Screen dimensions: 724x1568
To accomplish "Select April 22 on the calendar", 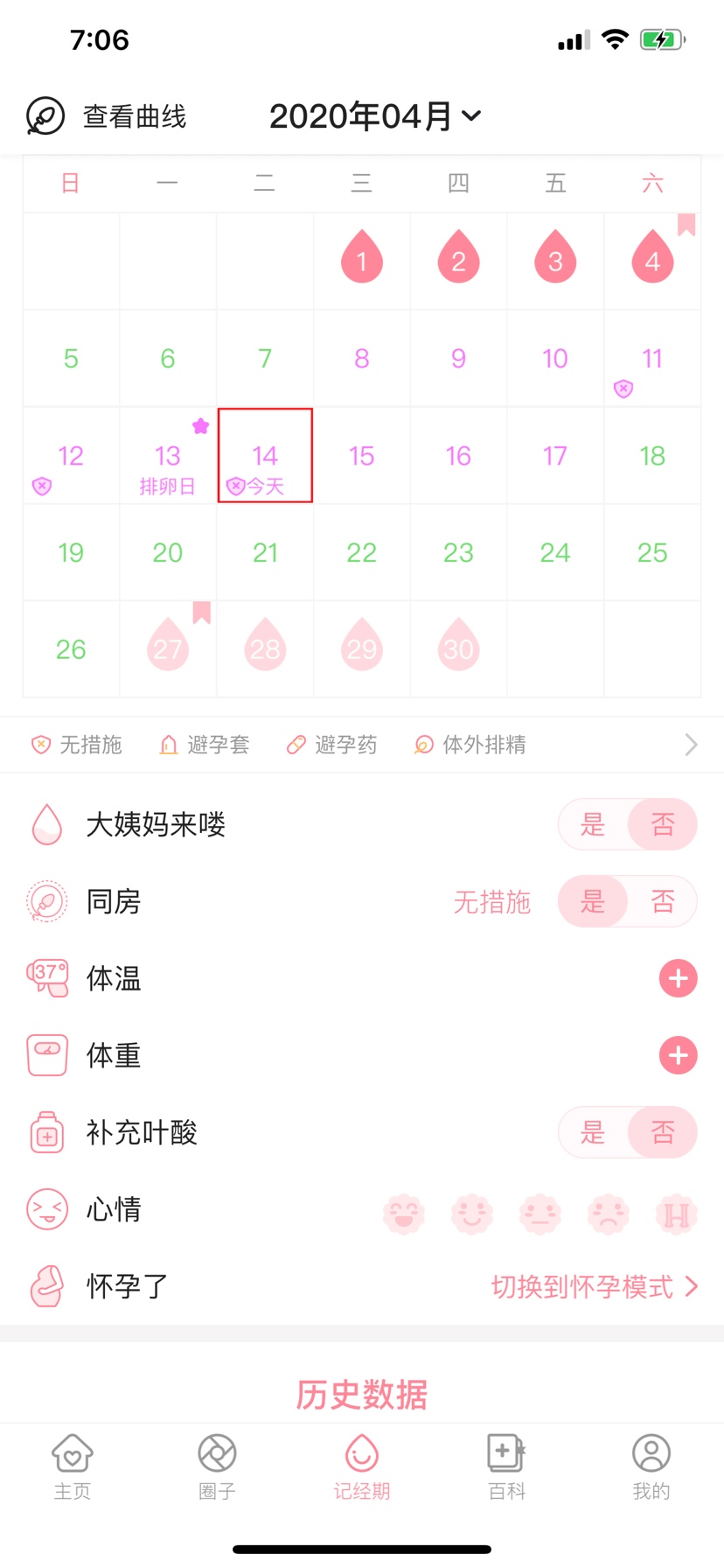I will pos(361,553).
